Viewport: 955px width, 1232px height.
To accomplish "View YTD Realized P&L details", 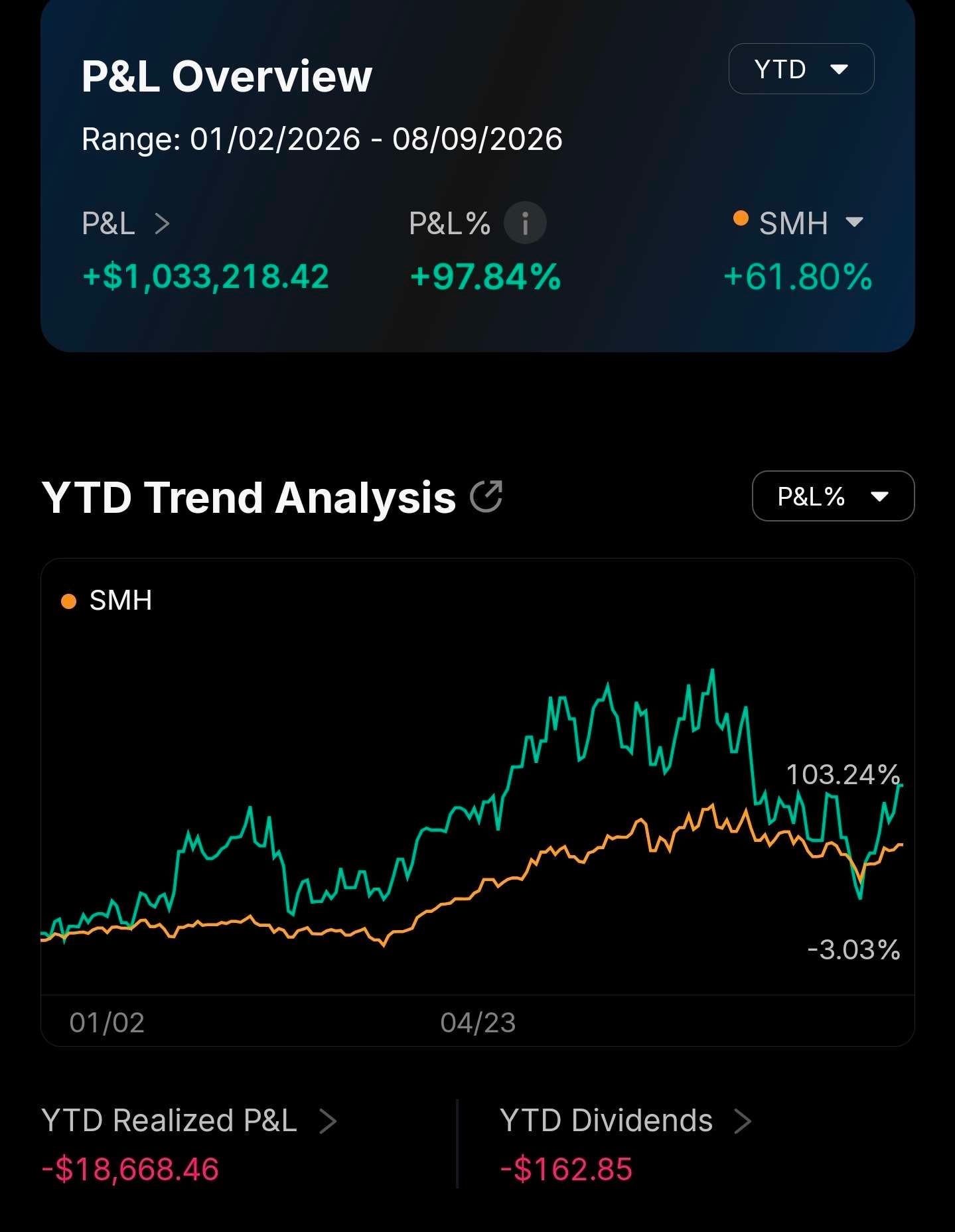I will point(189,1121).
